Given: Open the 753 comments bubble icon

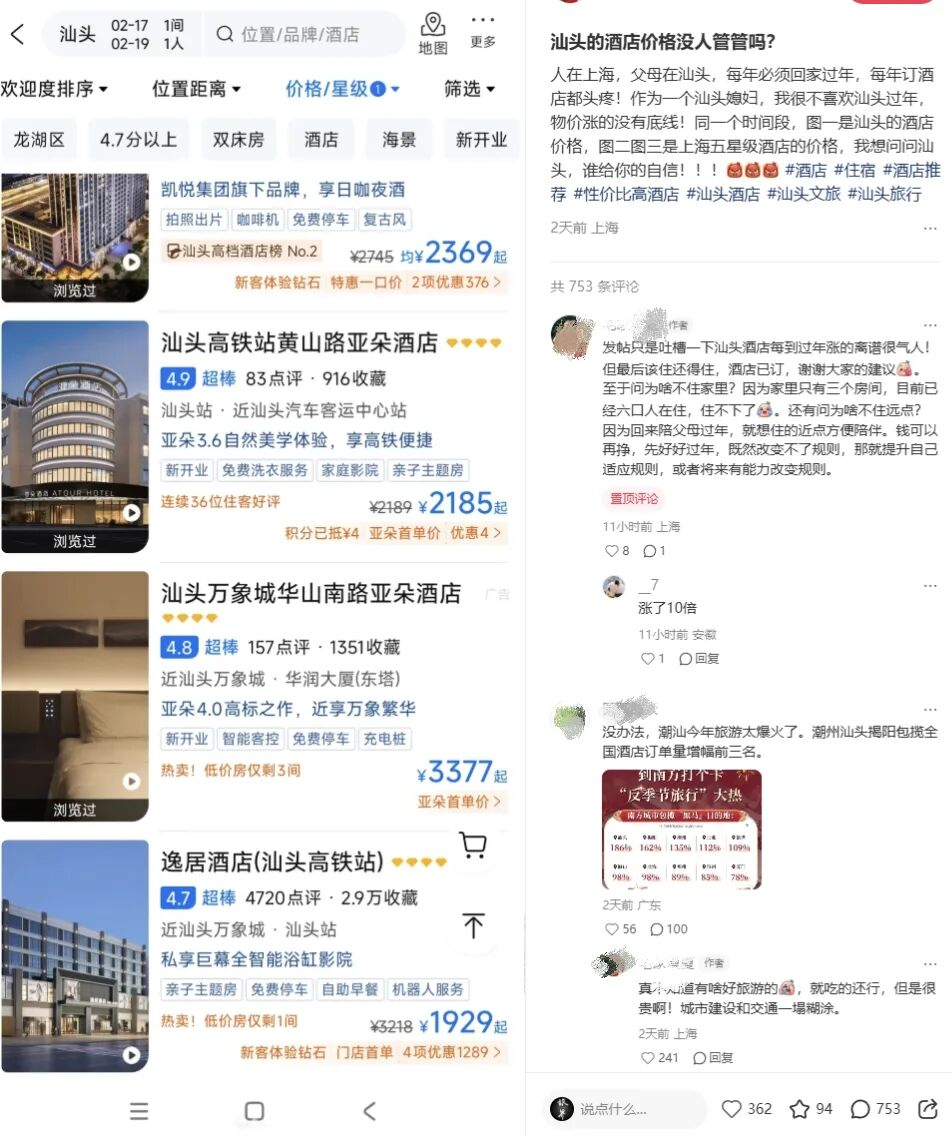Looking at the screenshot, I should point(860,1109).
